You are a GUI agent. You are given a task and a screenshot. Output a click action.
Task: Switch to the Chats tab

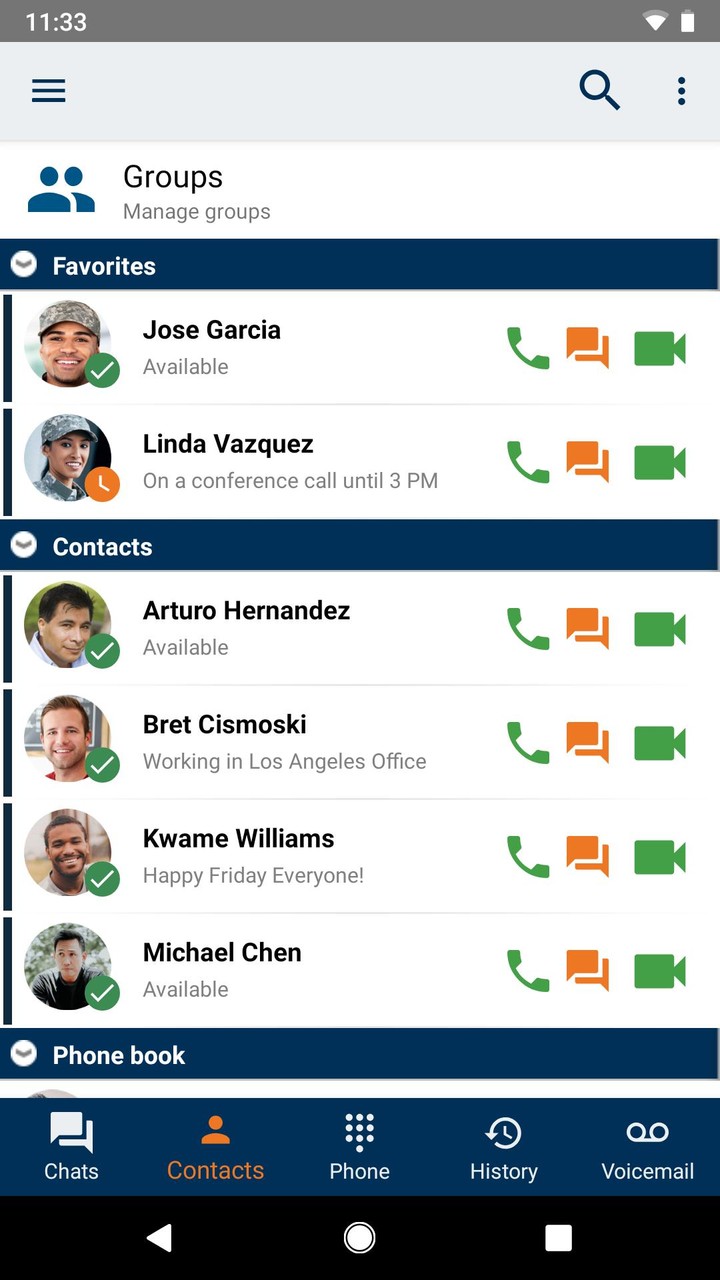(72, 1147)
